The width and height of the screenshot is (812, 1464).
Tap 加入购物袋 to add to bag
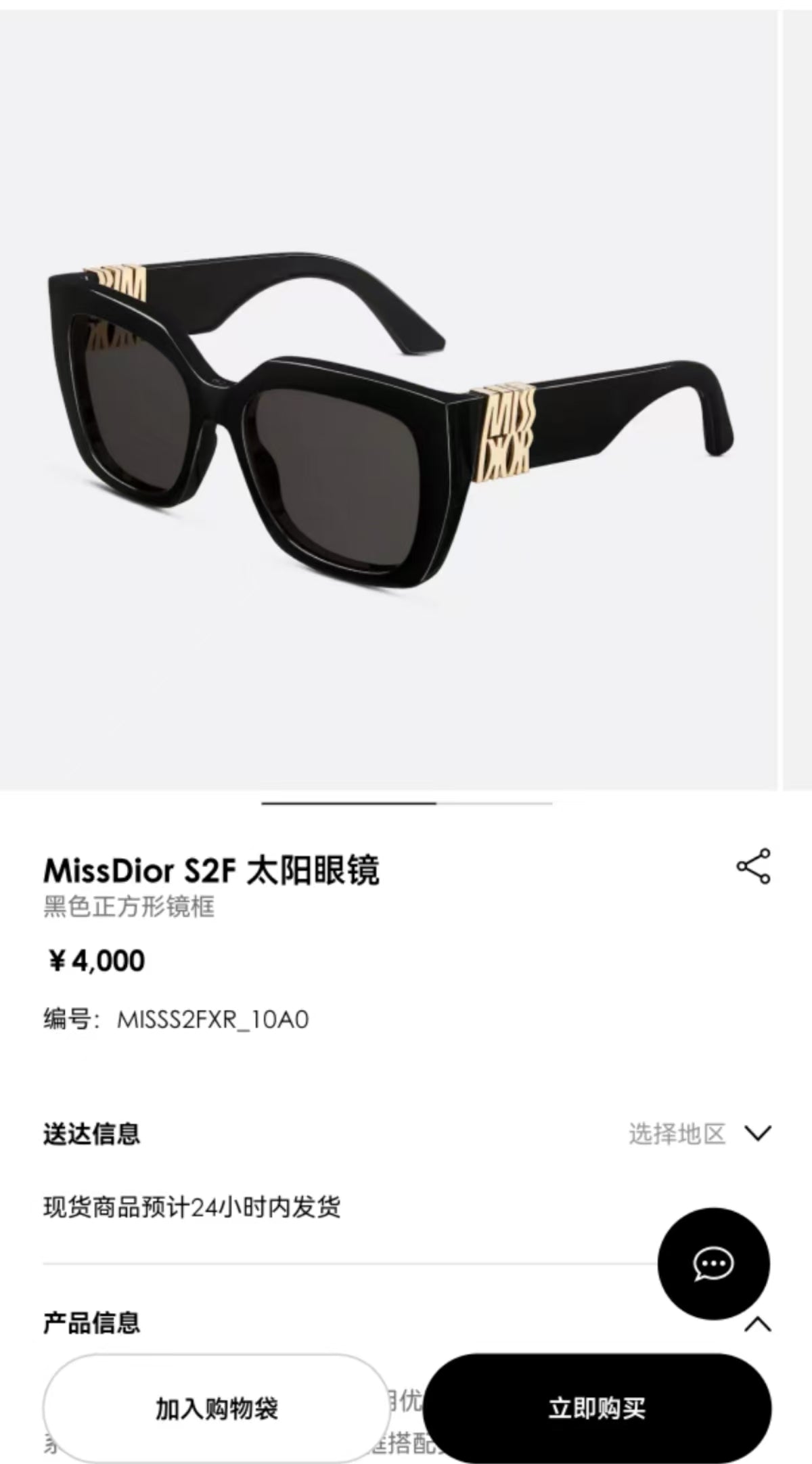coord(217,1408)
